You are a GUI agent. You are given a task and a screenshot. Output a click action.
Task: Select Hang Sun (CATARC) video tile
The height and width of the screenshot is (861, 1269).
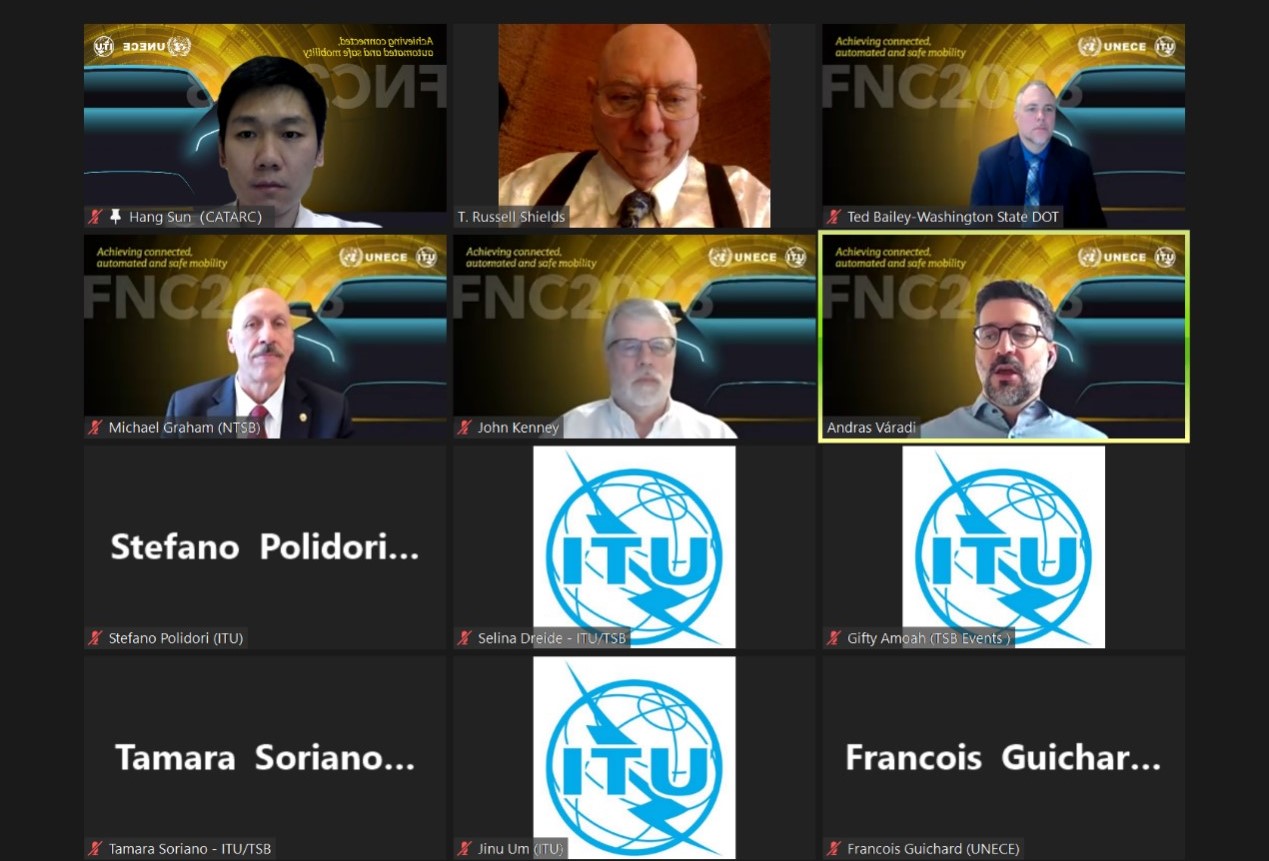[265, 126]
